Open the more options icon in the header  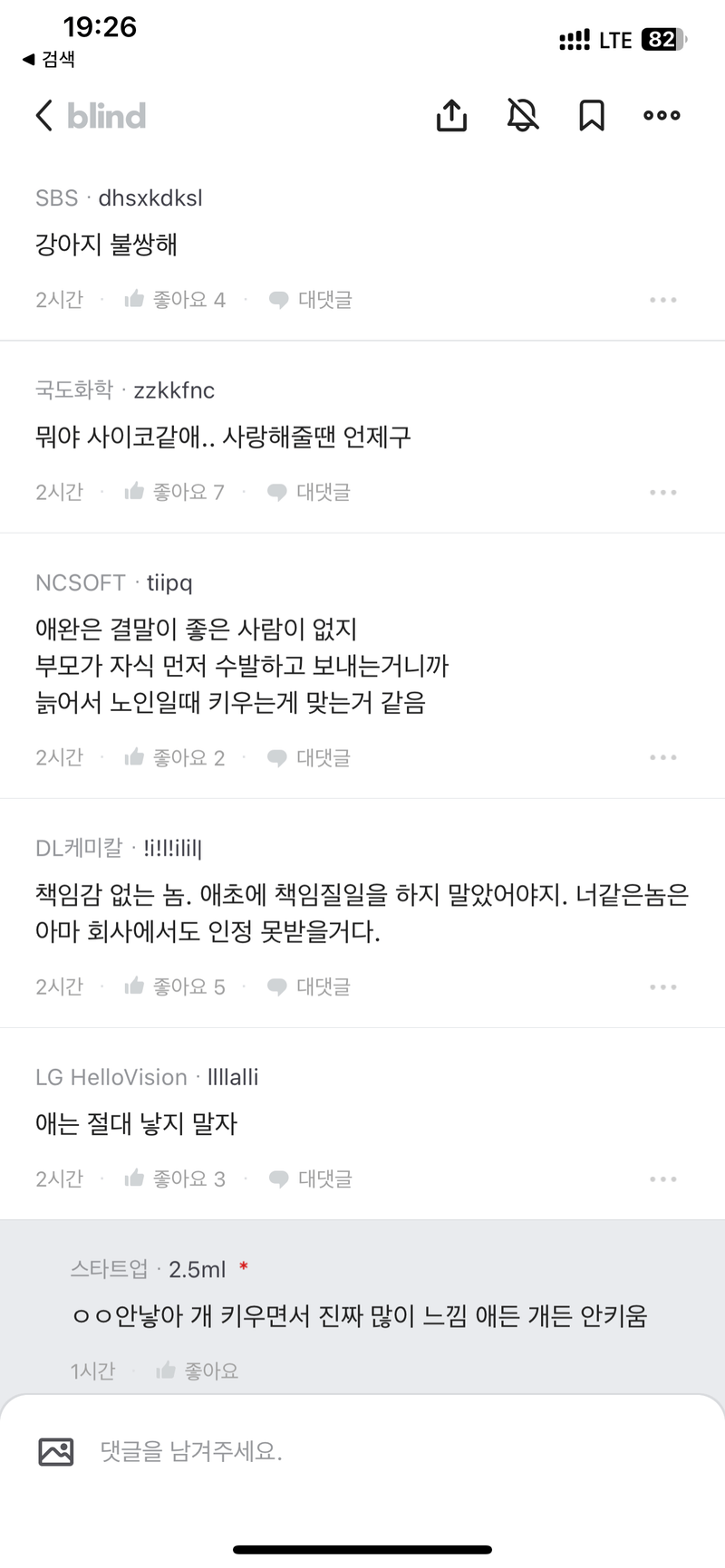662,115
